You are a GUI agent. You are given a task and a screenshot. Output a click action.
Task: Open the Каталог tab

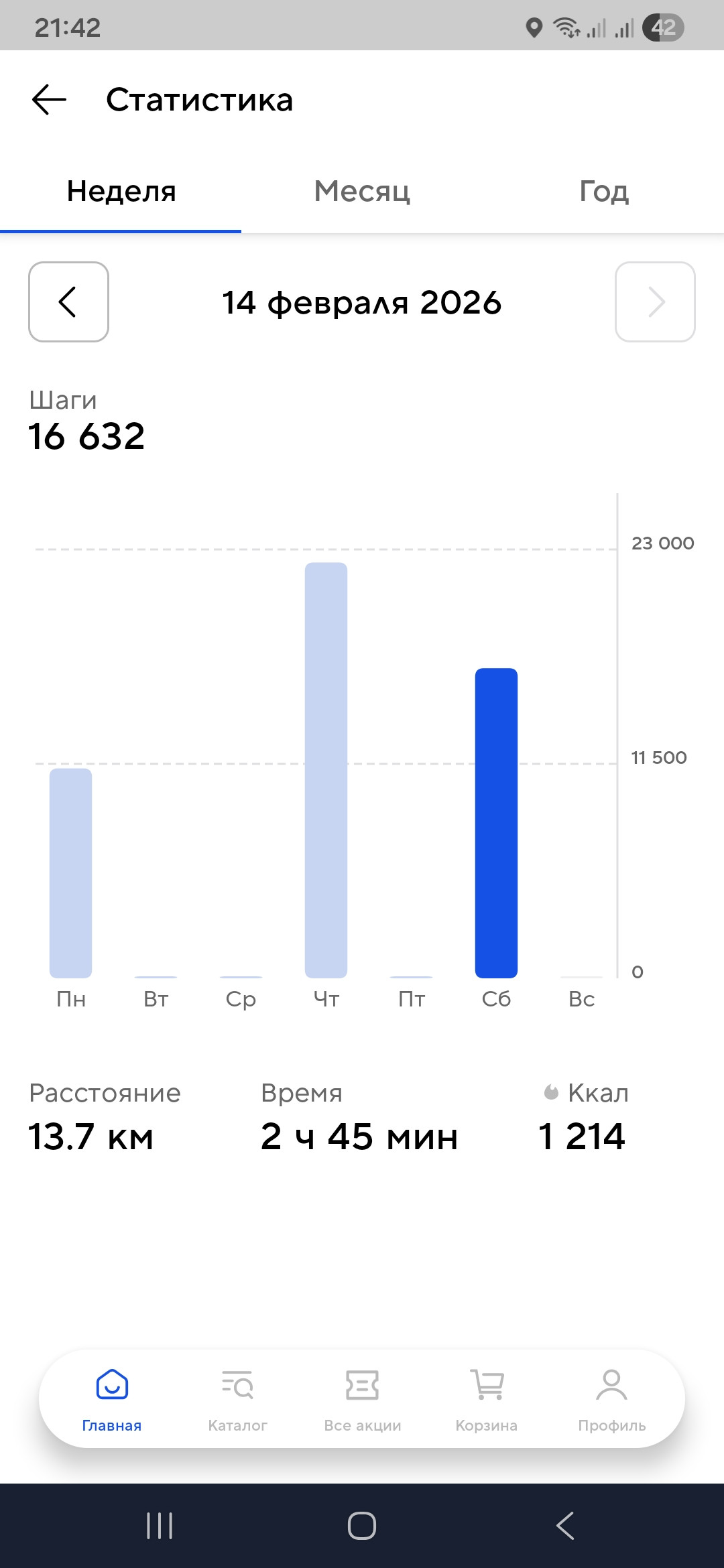click(x=237, y=1400)
